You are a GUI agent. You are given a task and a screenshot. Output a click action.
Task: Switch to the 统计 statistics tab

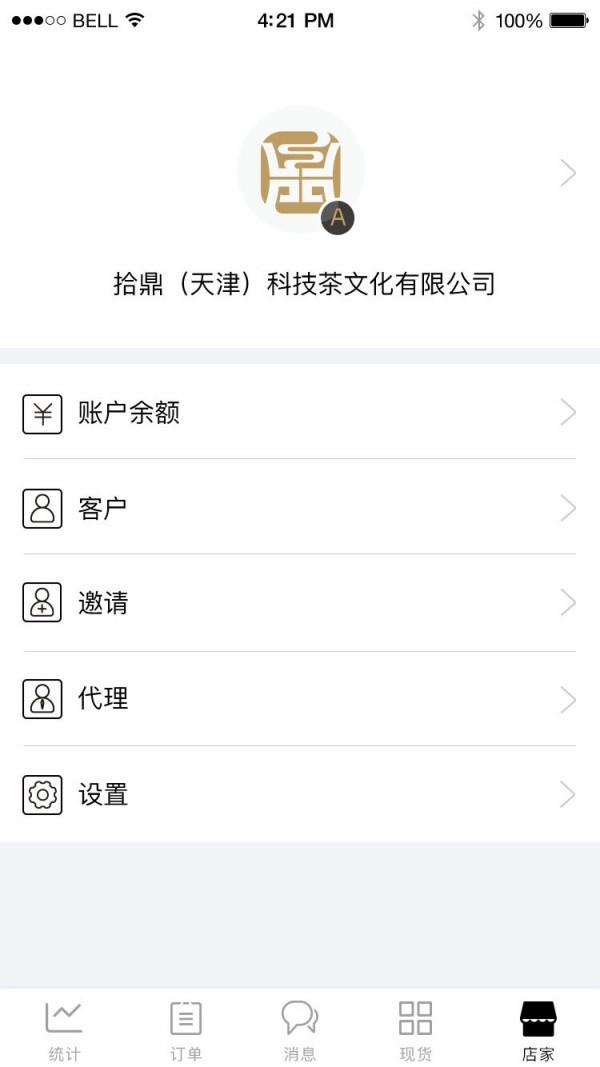64,1030
